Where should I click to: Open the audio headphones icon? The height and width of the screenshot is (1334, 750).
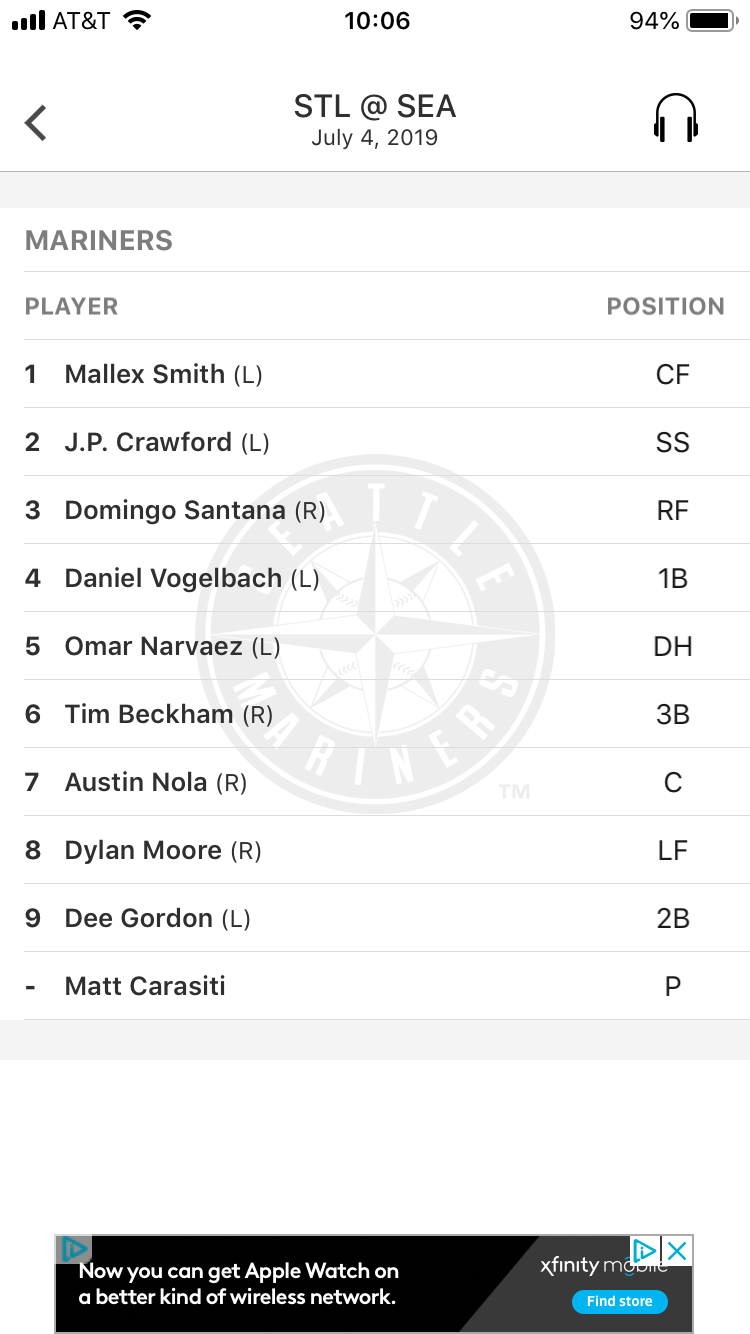coord(675,120)
